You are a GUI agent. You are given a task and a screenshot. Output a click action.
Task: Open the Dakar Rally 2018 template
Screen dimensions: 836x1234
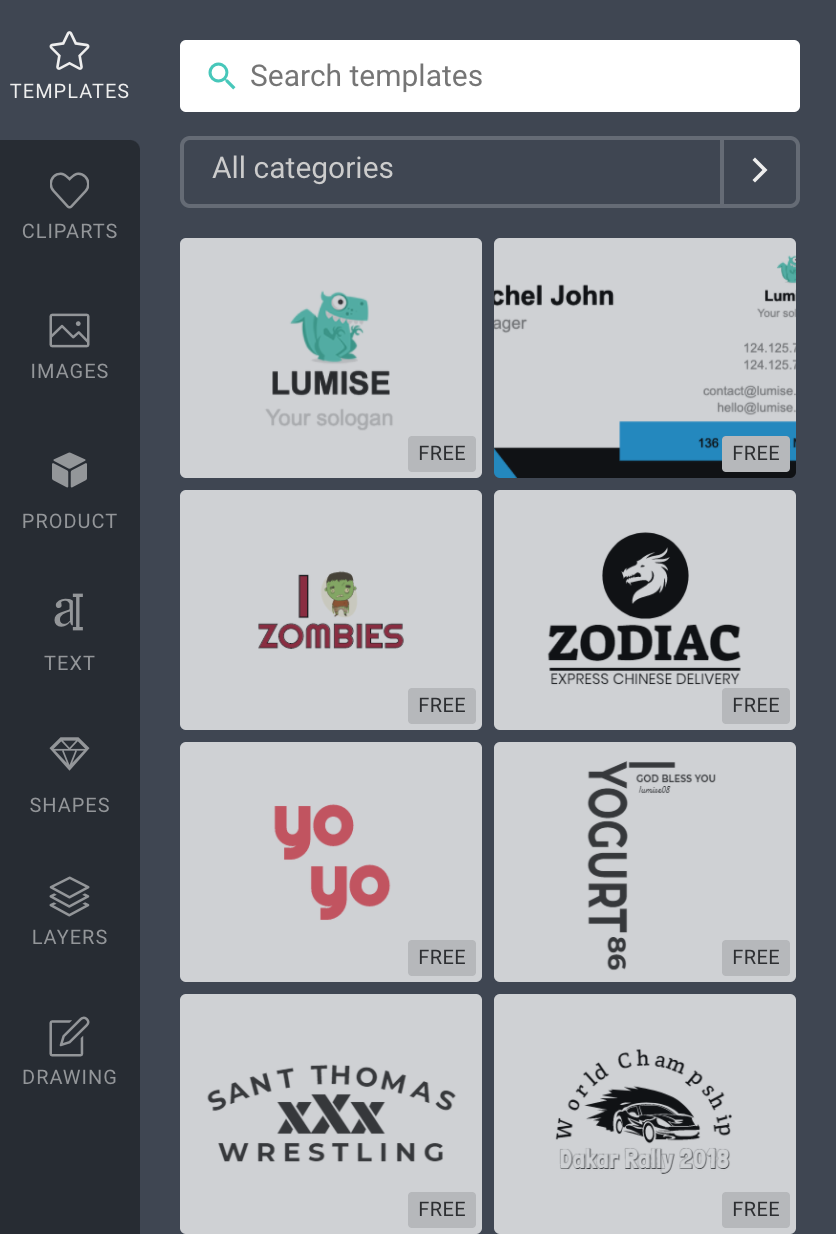click(x=645, y=1113)
